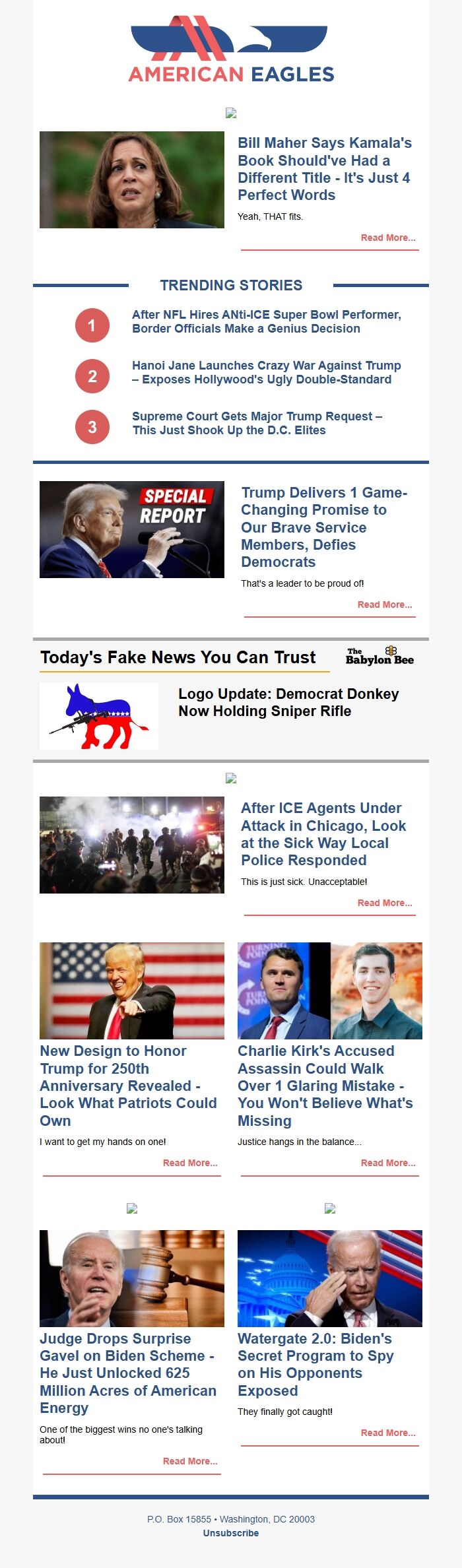Tap Read More under 'Justice hangs in the balance'

(x=387, y=1163)
